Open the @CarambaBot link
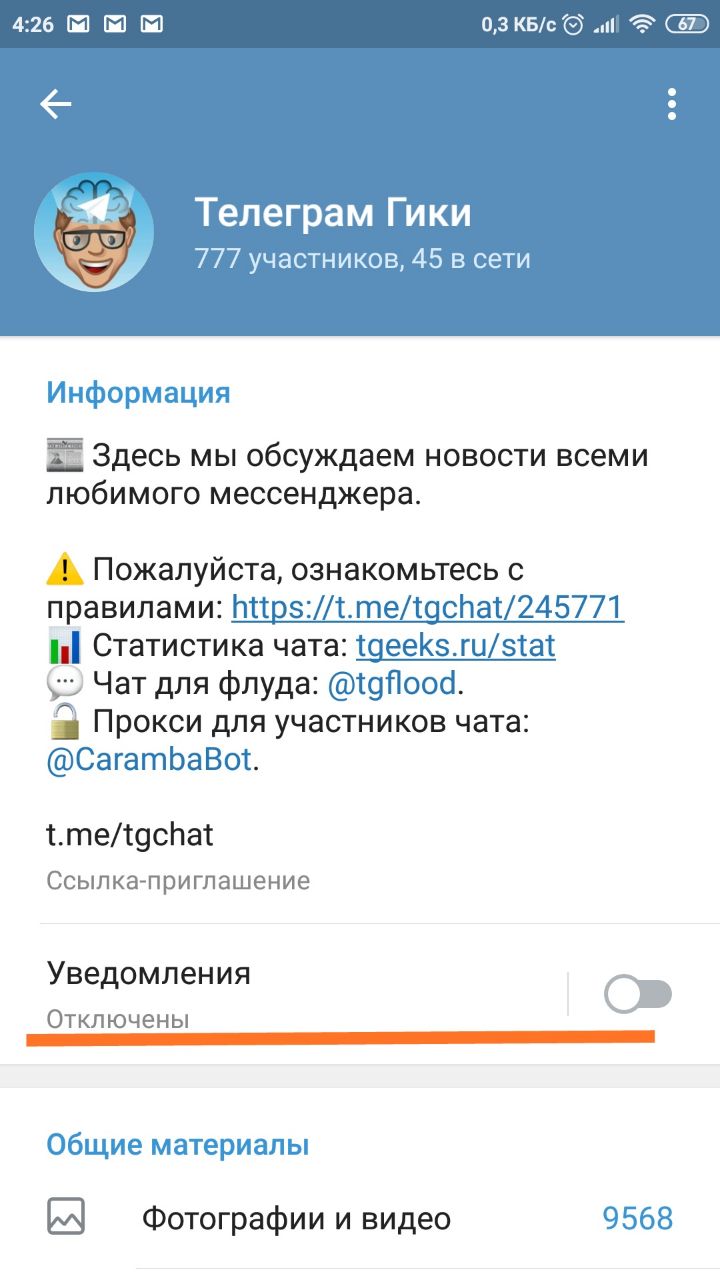 (149, 759)
